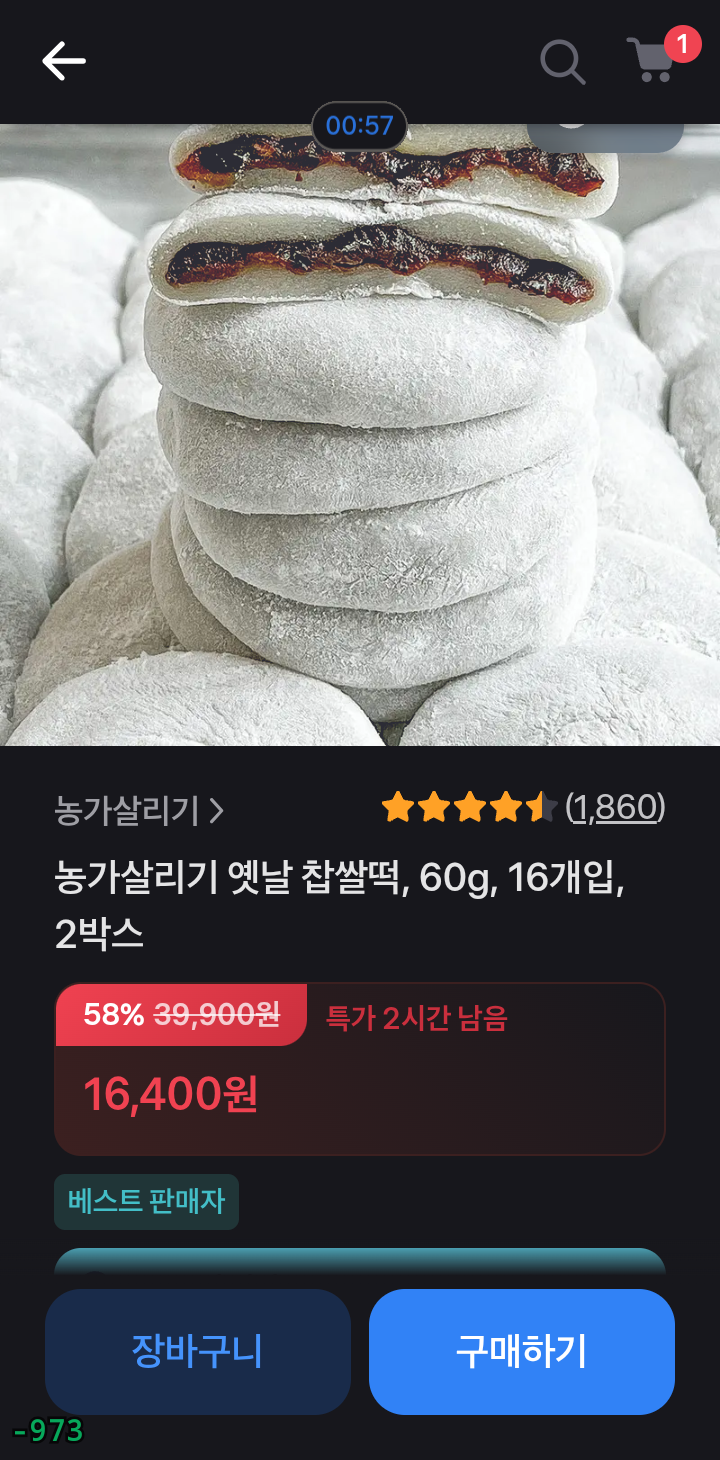The height and width of the screenshot is (1460, 720).
Task: Open the shopping cart
Action: pos(652,60)
